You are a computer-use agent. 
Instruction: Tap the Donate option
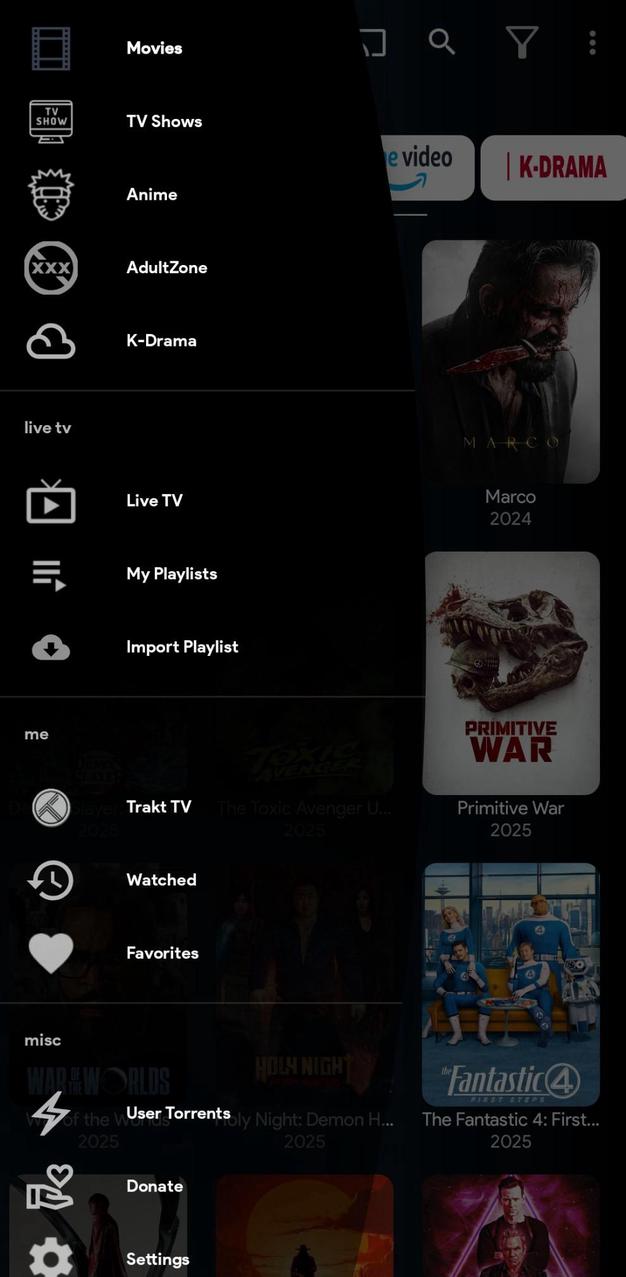[154, 1185]
